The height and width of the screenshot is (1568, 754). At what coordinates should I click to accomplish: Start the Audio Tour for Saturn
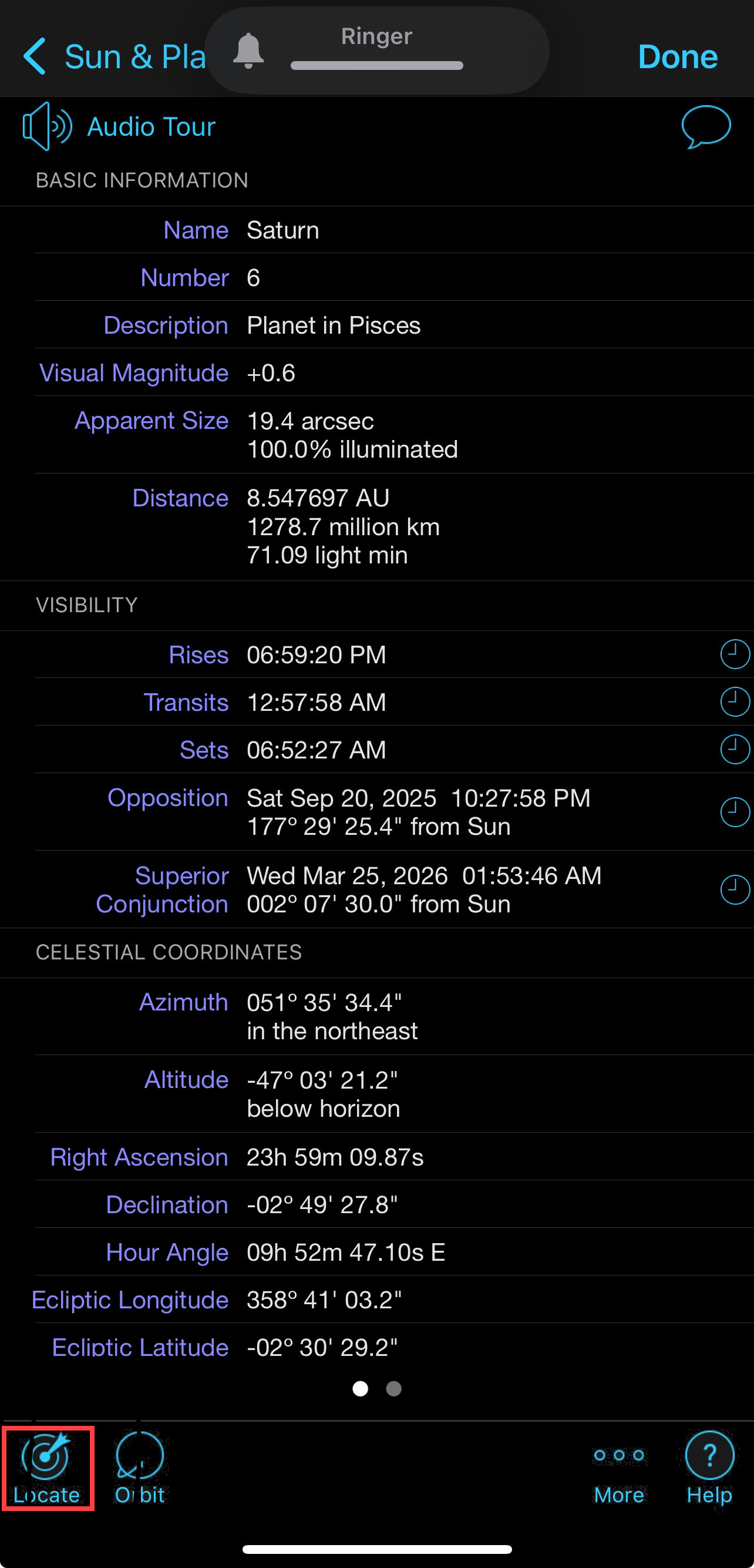[x=120, y=127]
